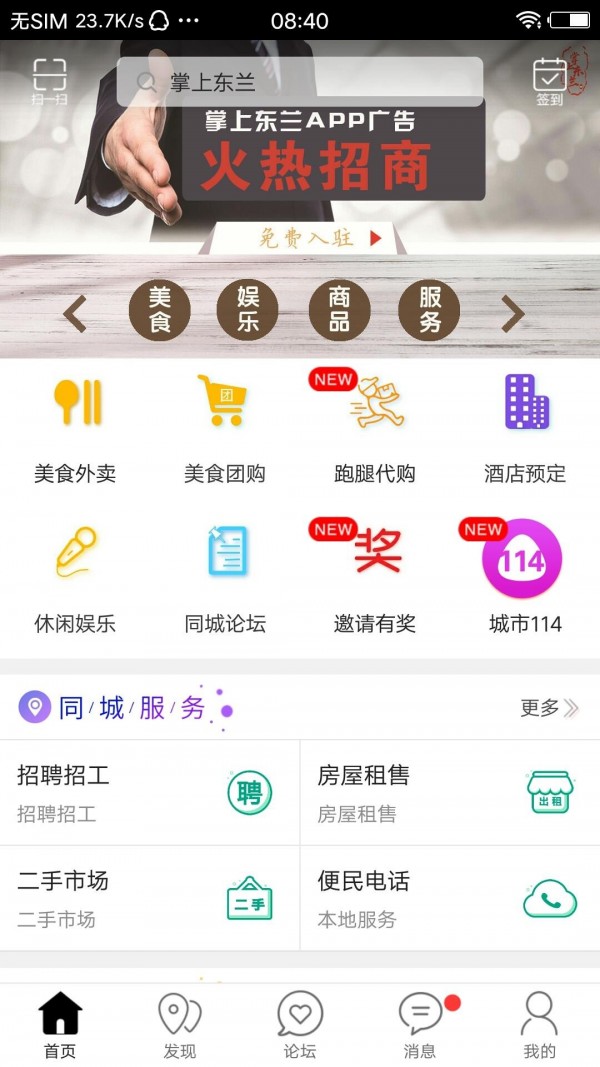View 更多 in the 同城服务 section
This screenshot has height=1067, width=600.
coord(549,708)
